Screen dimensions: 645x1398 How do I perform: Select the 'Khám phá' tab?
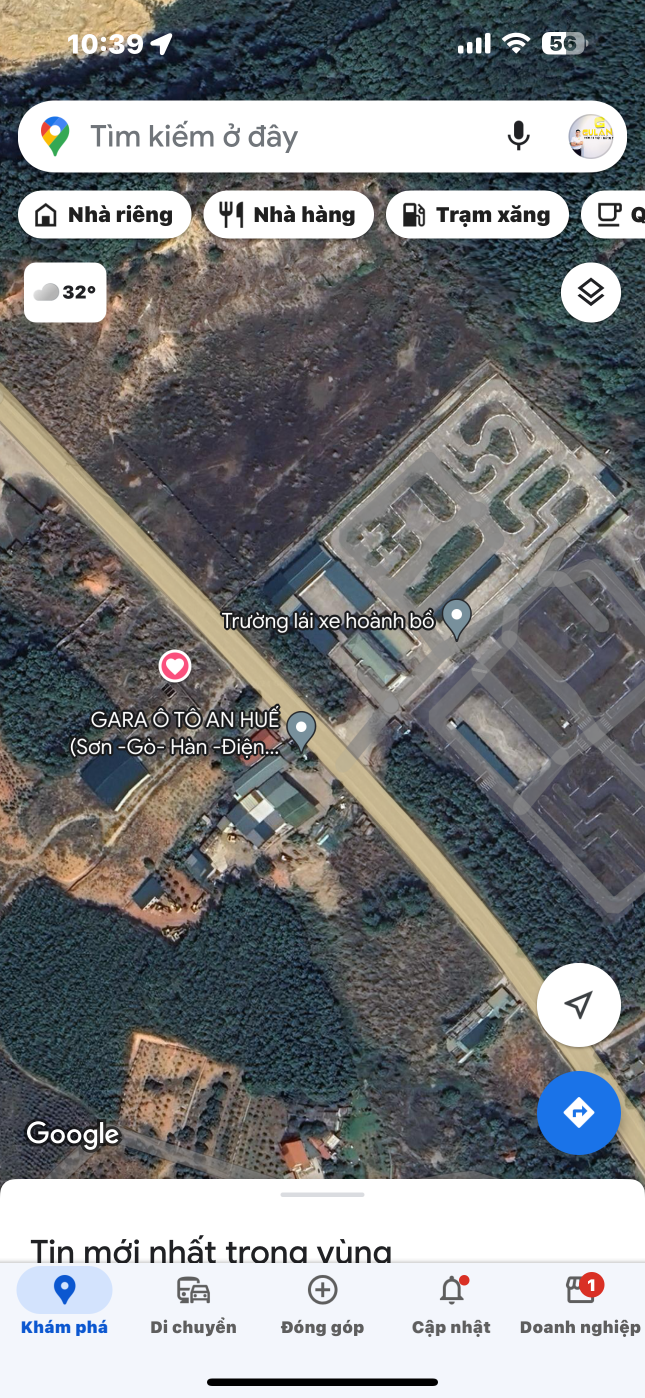[64, 1306]
